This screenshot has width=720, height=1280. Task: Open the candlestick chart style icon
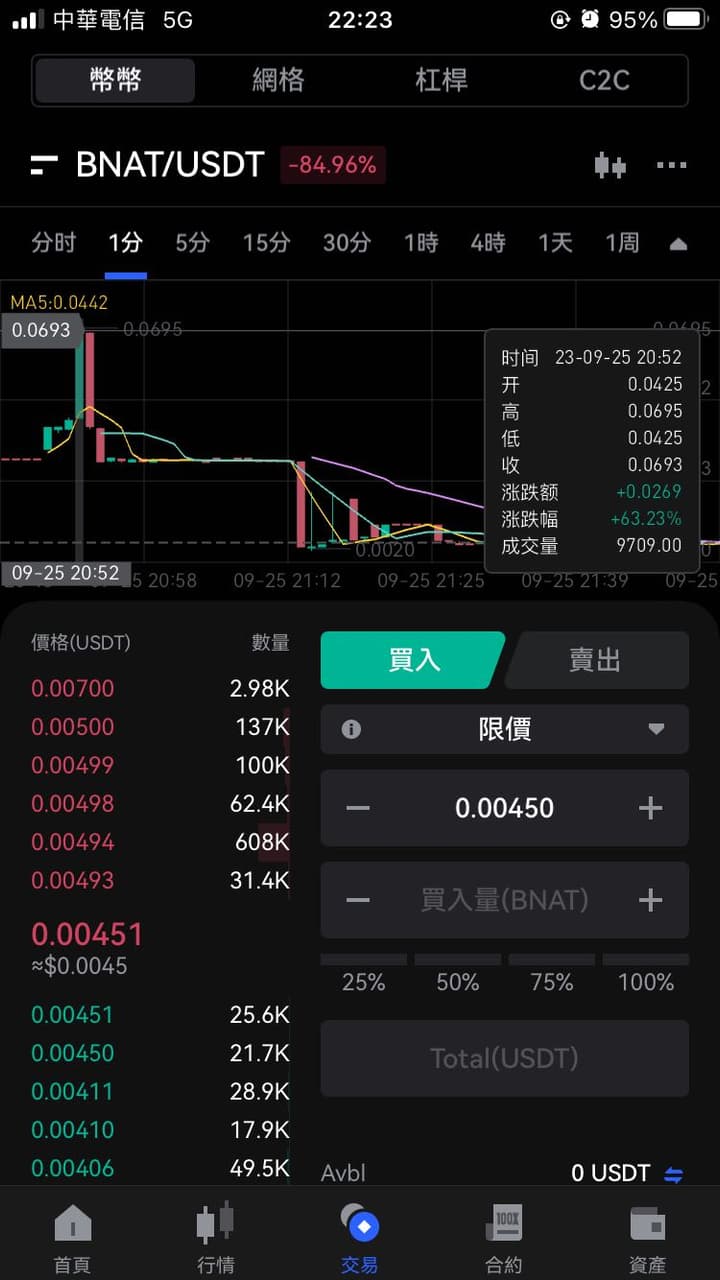coord(611,166)
